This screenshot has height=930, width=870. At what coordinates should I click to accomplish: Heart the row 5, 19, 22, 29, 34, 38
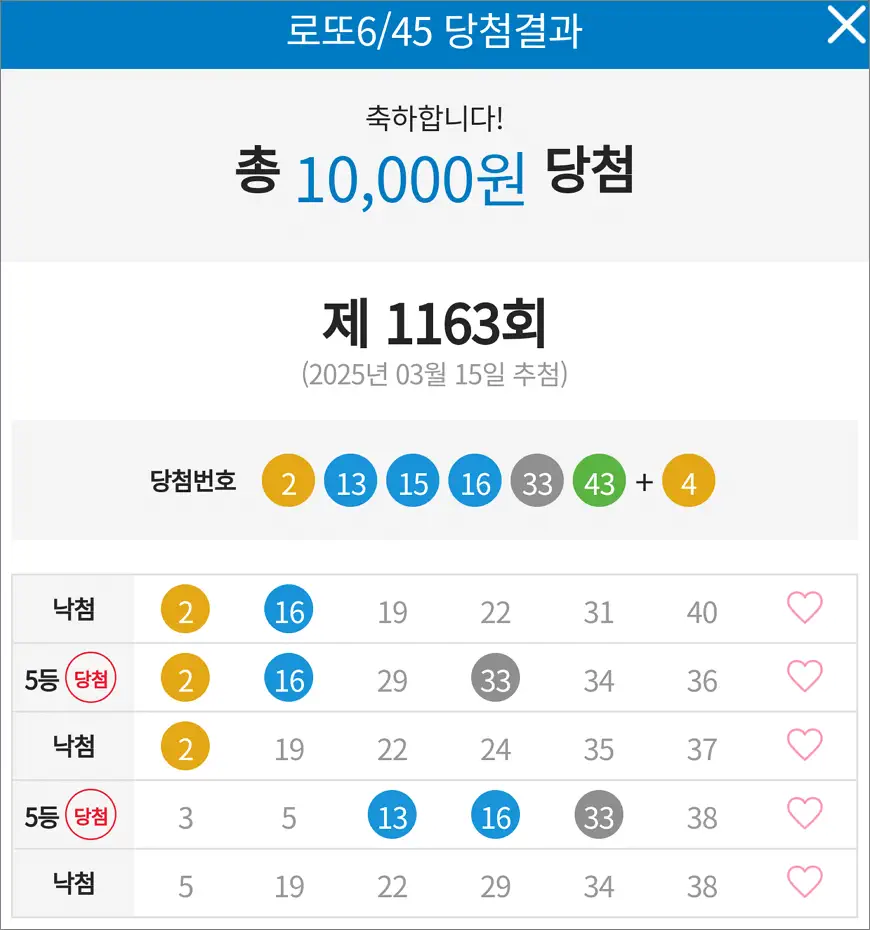tap(805, 882)
